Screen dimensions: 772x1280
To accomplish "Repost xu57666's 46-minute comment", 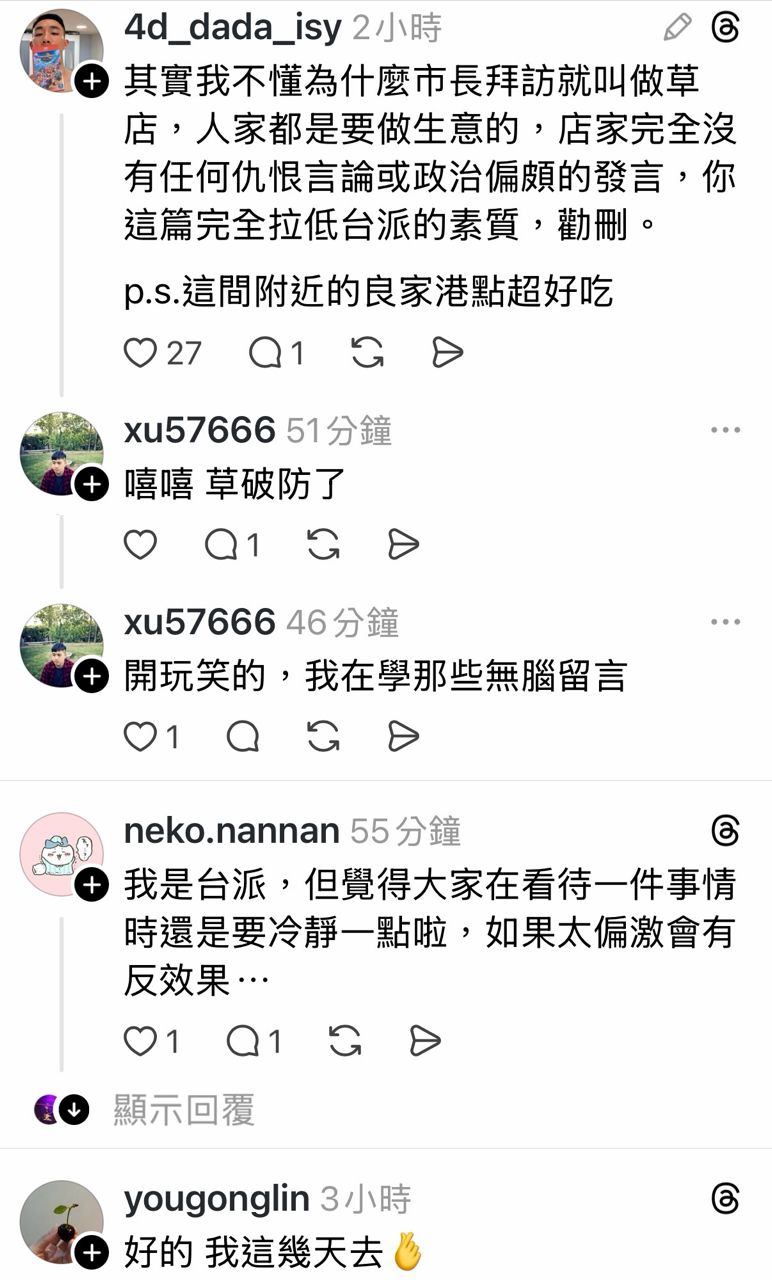I will (x=323, y=737).
